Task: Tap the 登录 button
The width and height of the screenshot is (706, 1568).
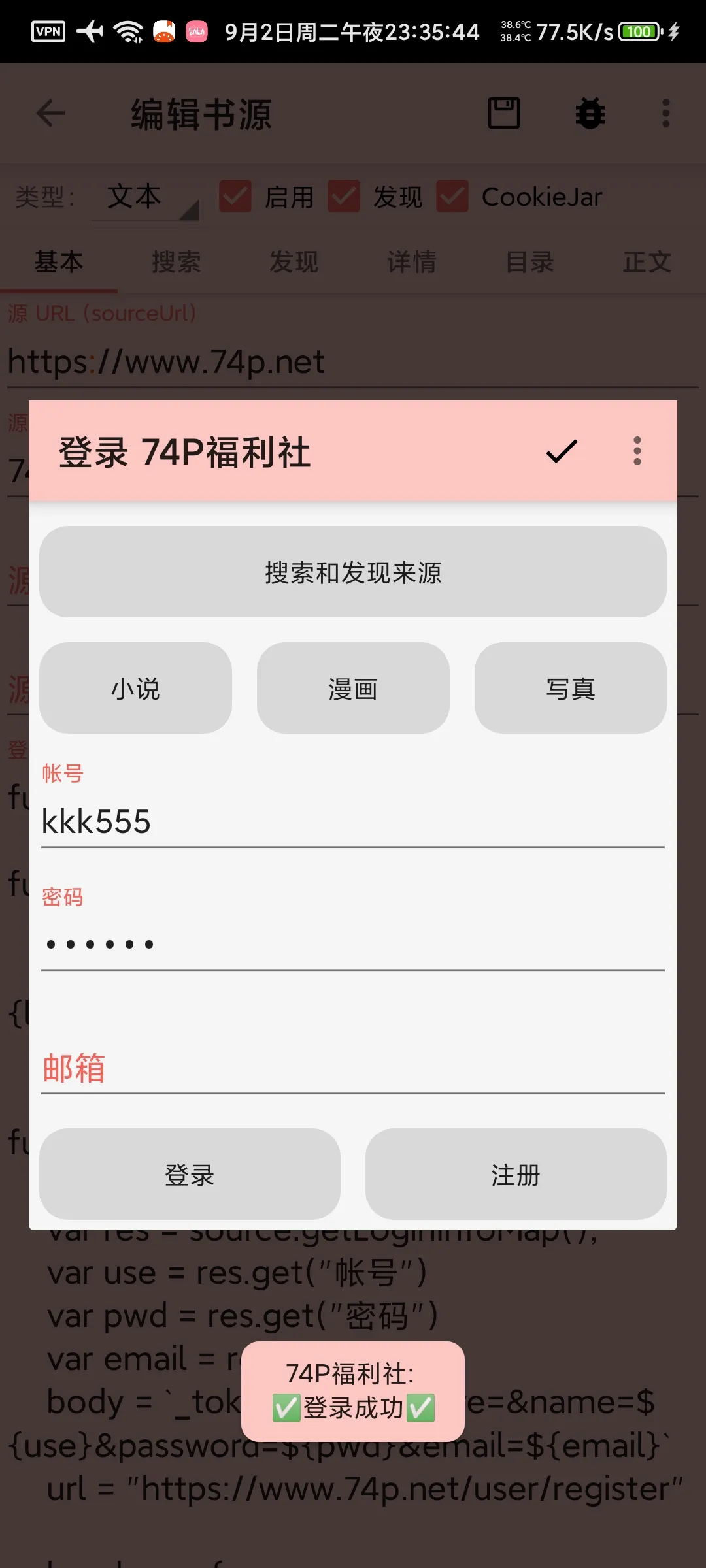Action: [x=190, y=1175]
